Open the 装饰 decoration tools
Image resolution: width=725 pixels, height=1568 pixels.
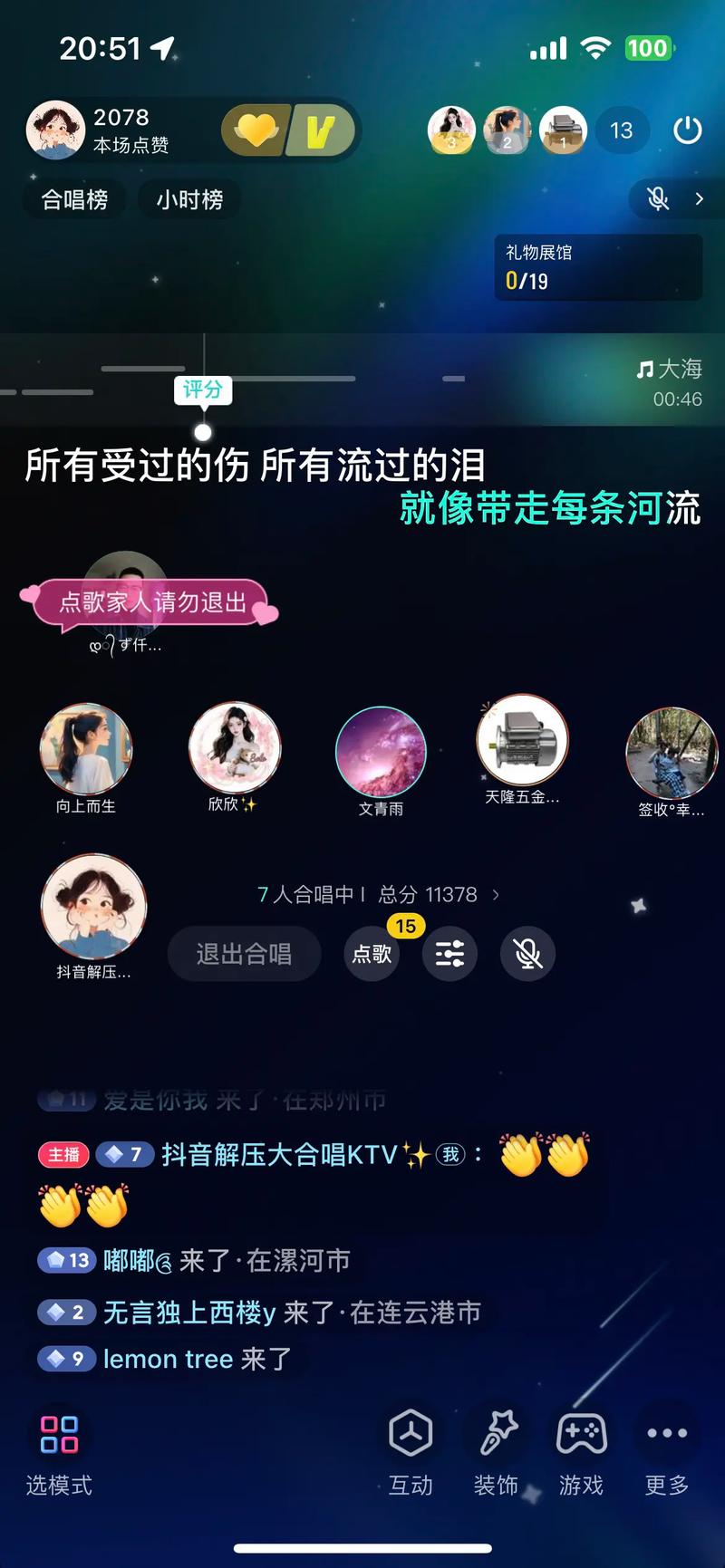click(496, 1451)
